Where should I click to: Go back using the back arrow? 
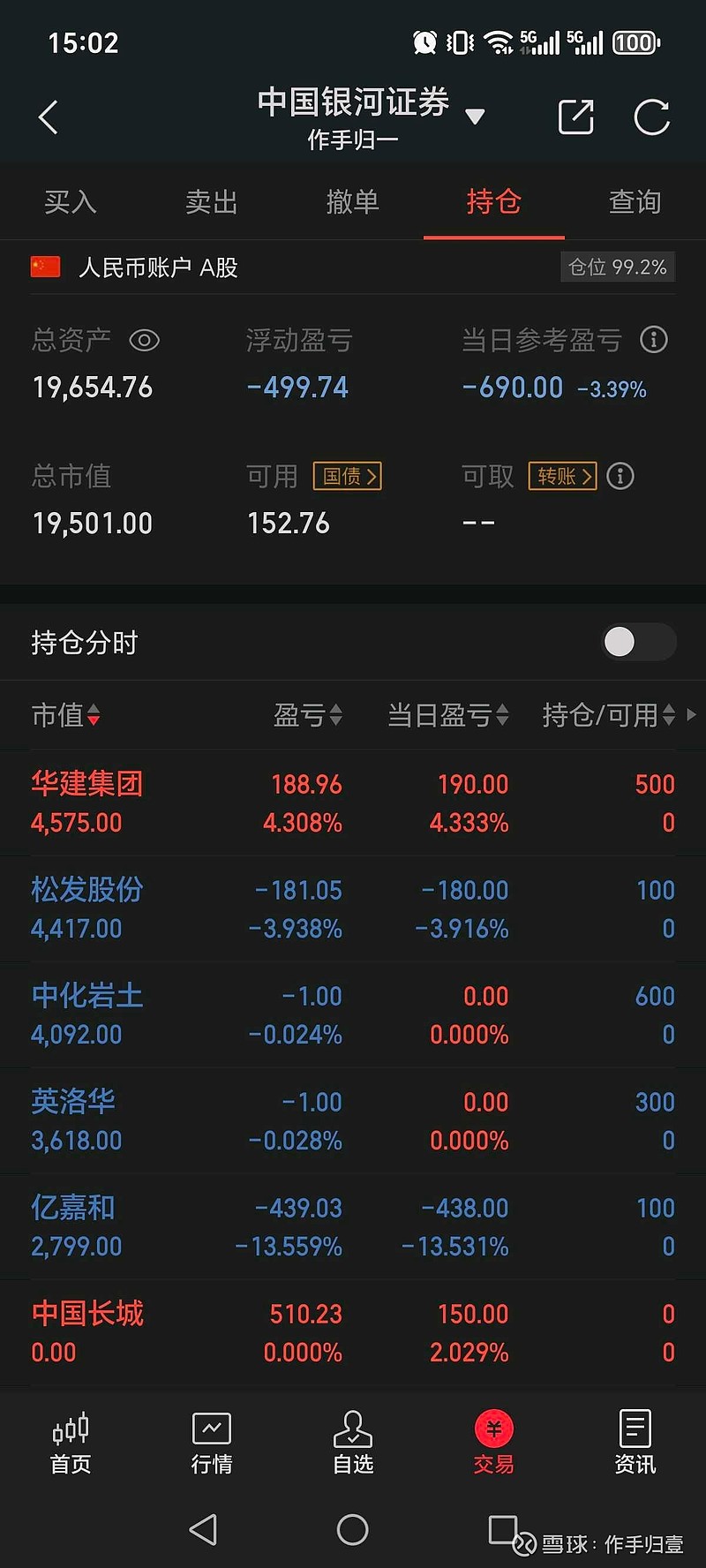click(49, 116)
